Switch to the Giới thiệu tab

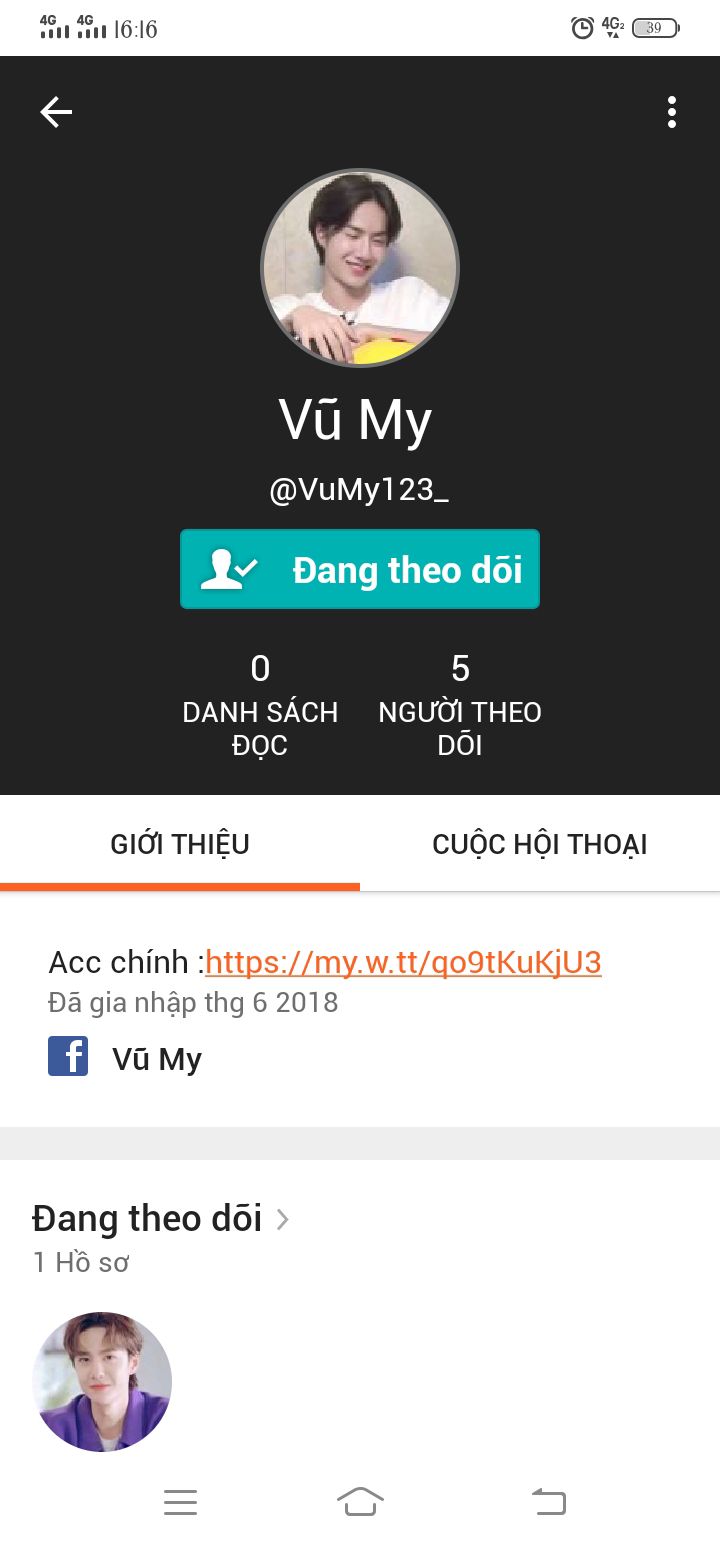[180, 844]
